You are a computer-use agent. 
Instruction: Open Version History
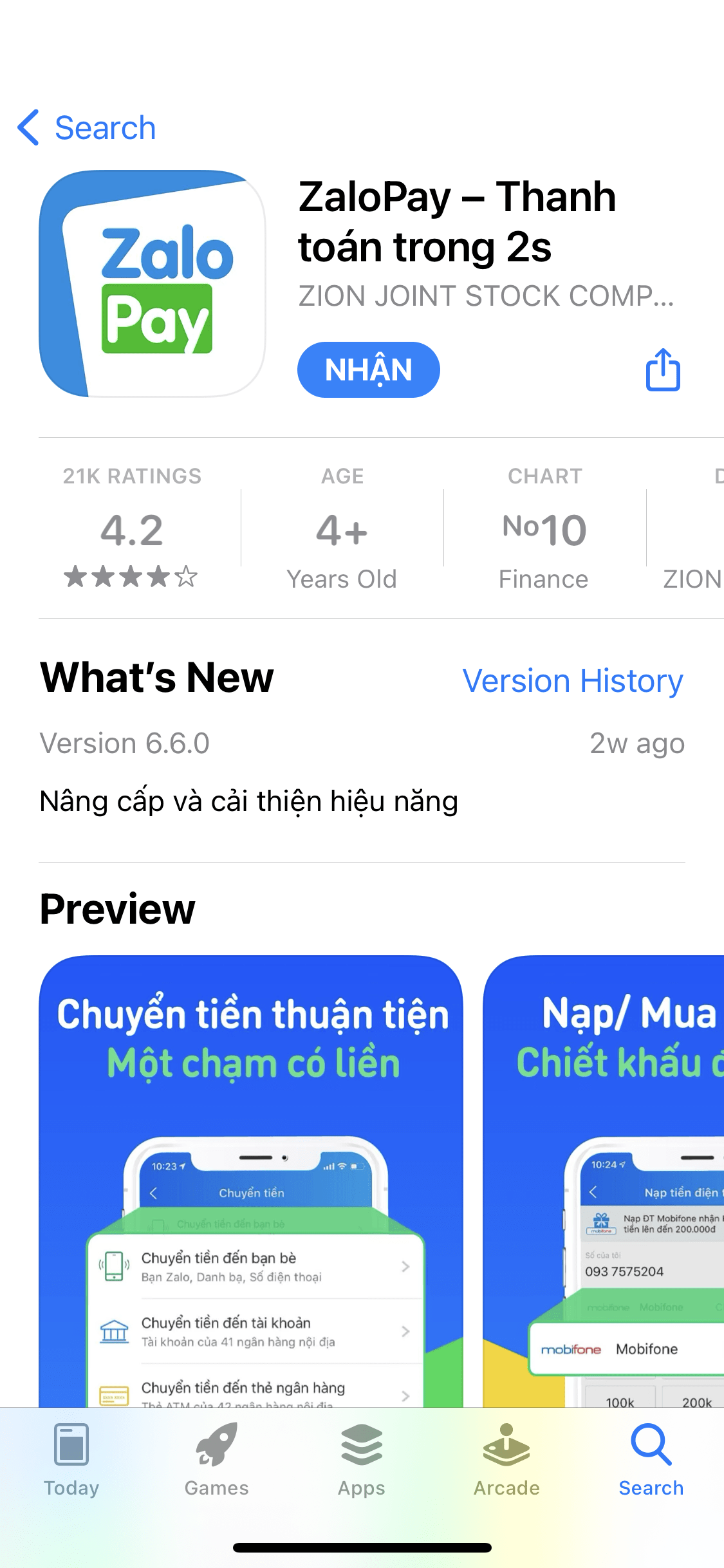point(572,680)
